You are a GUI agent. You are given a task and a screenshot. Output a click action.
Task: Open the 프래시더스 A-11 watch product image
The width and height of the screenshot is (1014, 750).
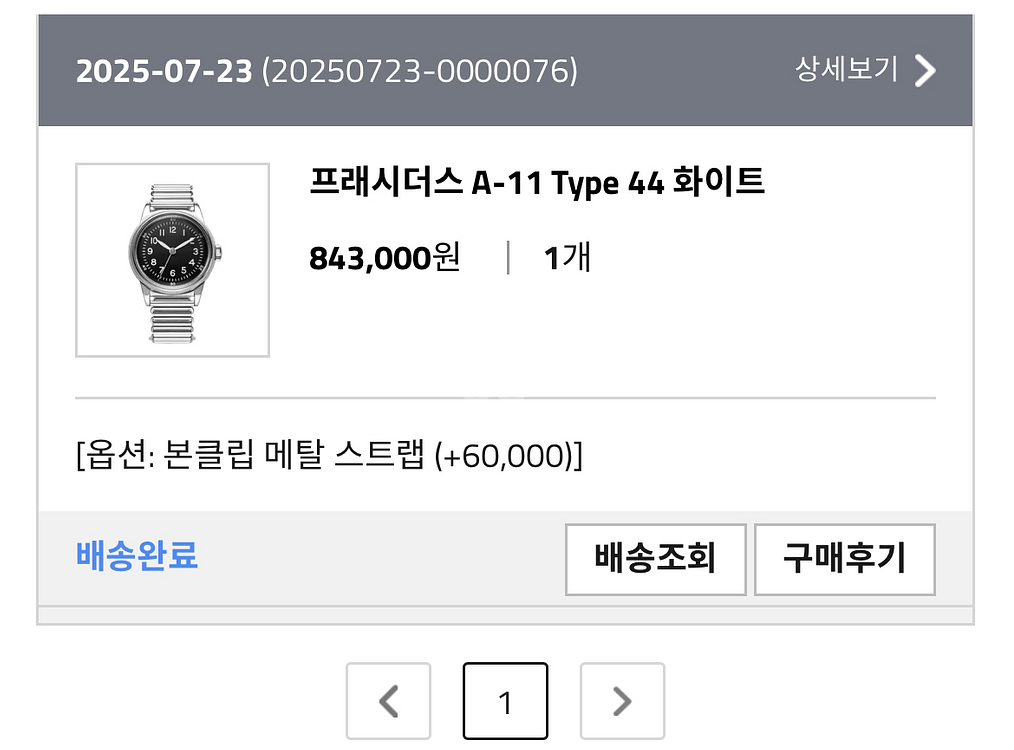pyautogui.click(x=172, y=260)
